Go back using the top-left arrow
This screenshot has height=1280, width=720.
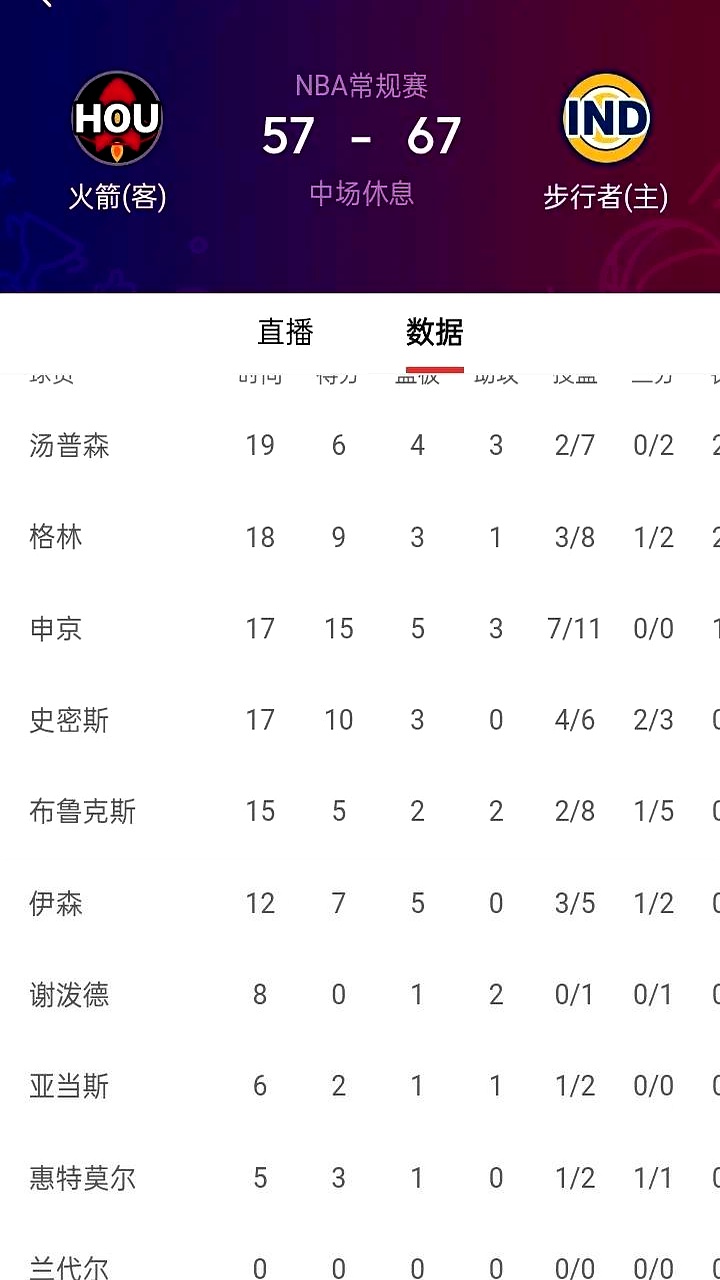coord(42,4)
